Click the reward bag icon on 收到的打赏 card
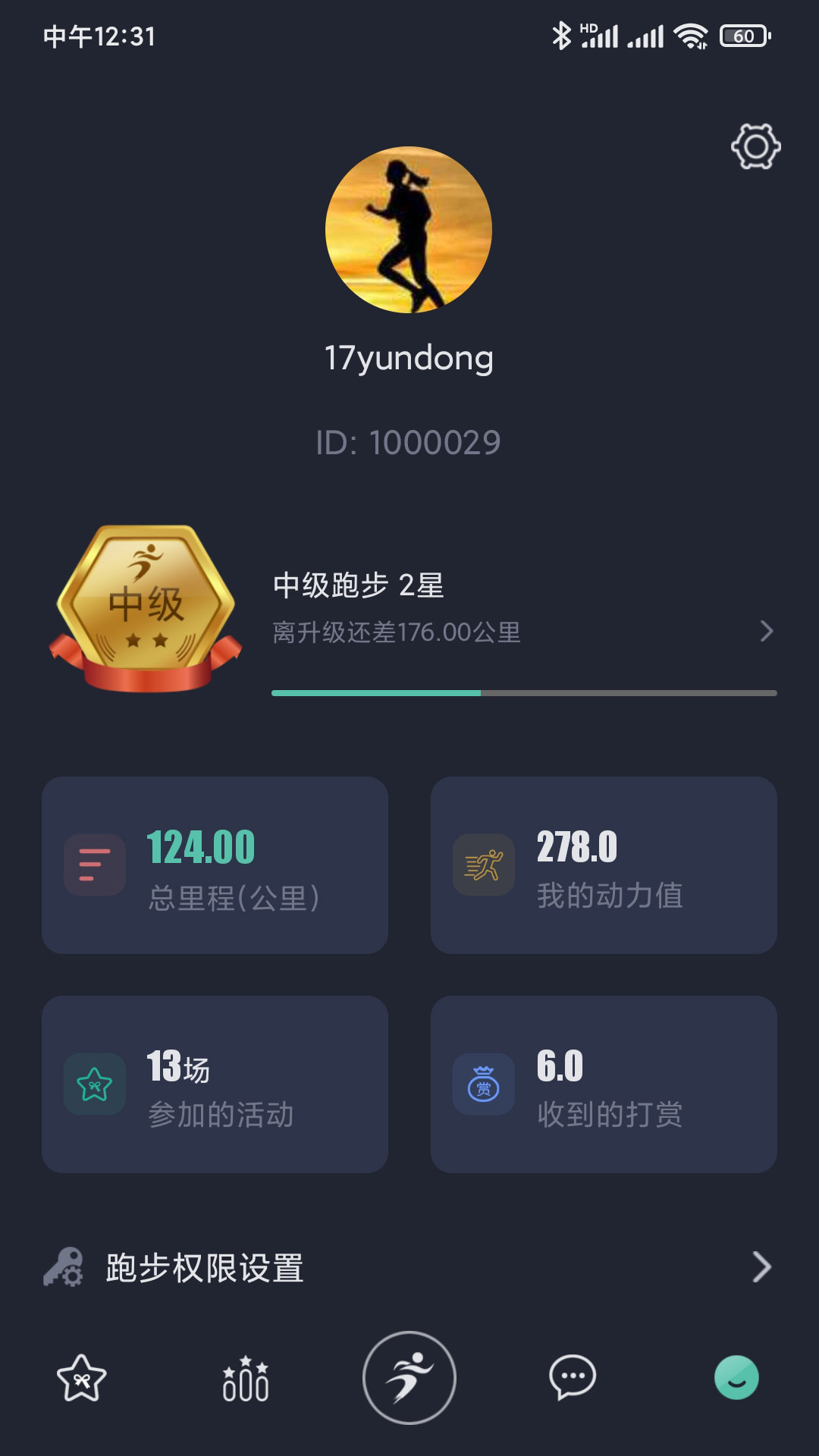Screen dimensions: 819x1456 point(484,1086)
